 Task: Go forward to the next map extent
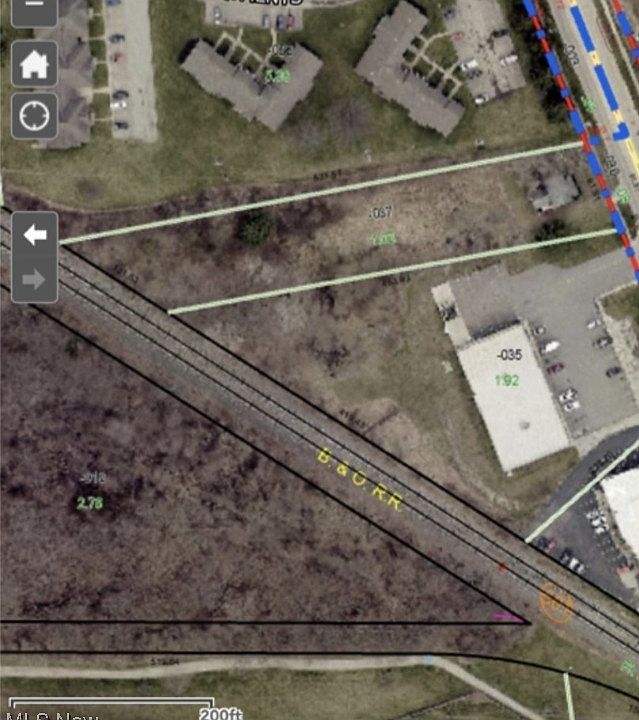point(35,279)
